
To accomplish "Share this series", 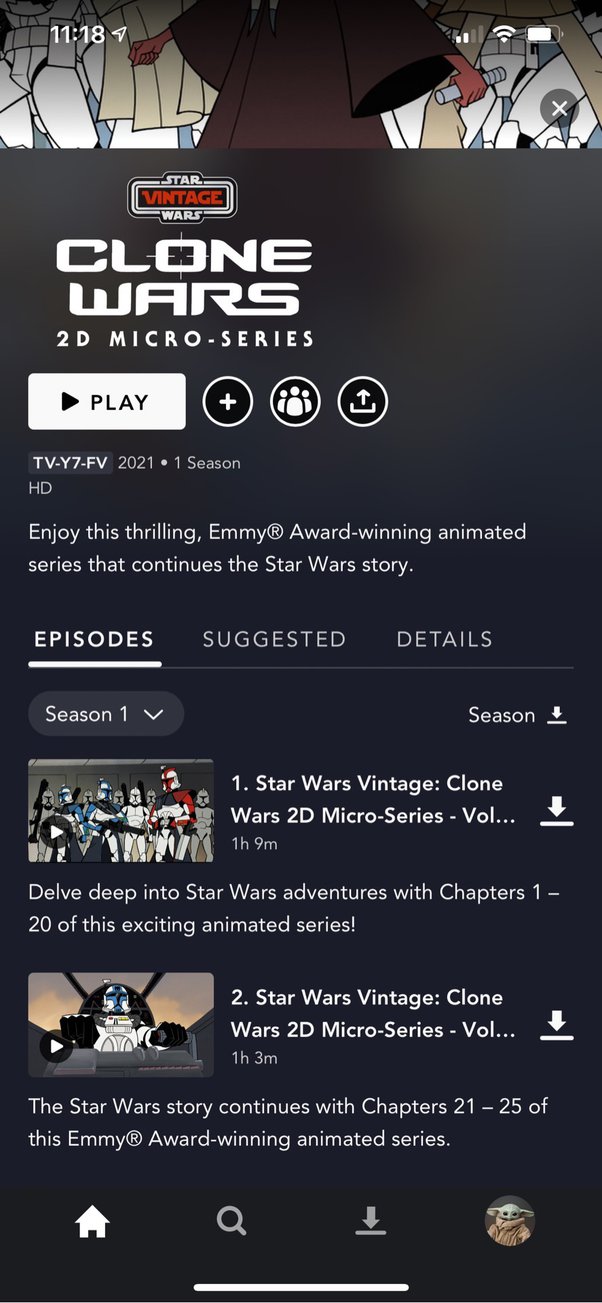I will pos(363,402).
